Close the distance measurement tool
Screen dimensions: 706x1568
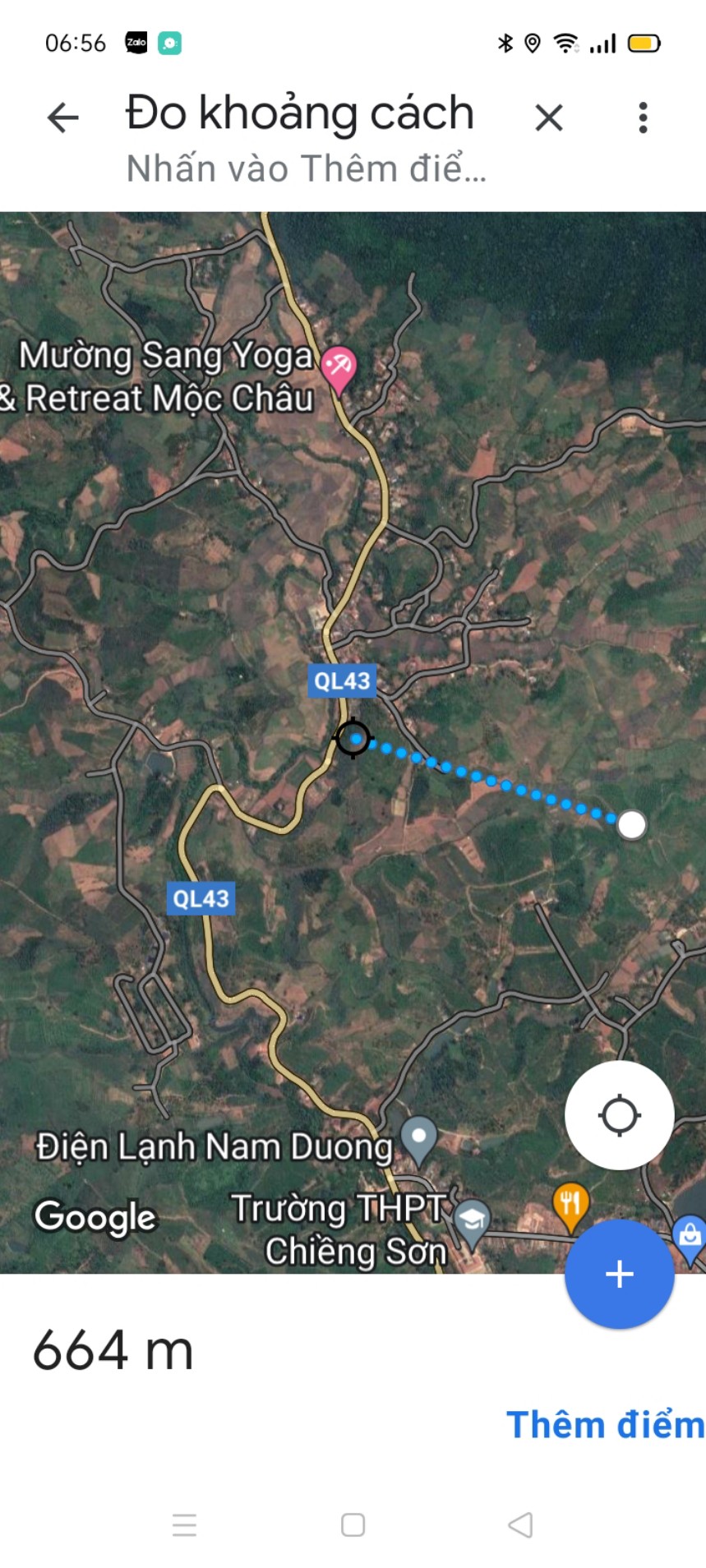pos(548,118)
